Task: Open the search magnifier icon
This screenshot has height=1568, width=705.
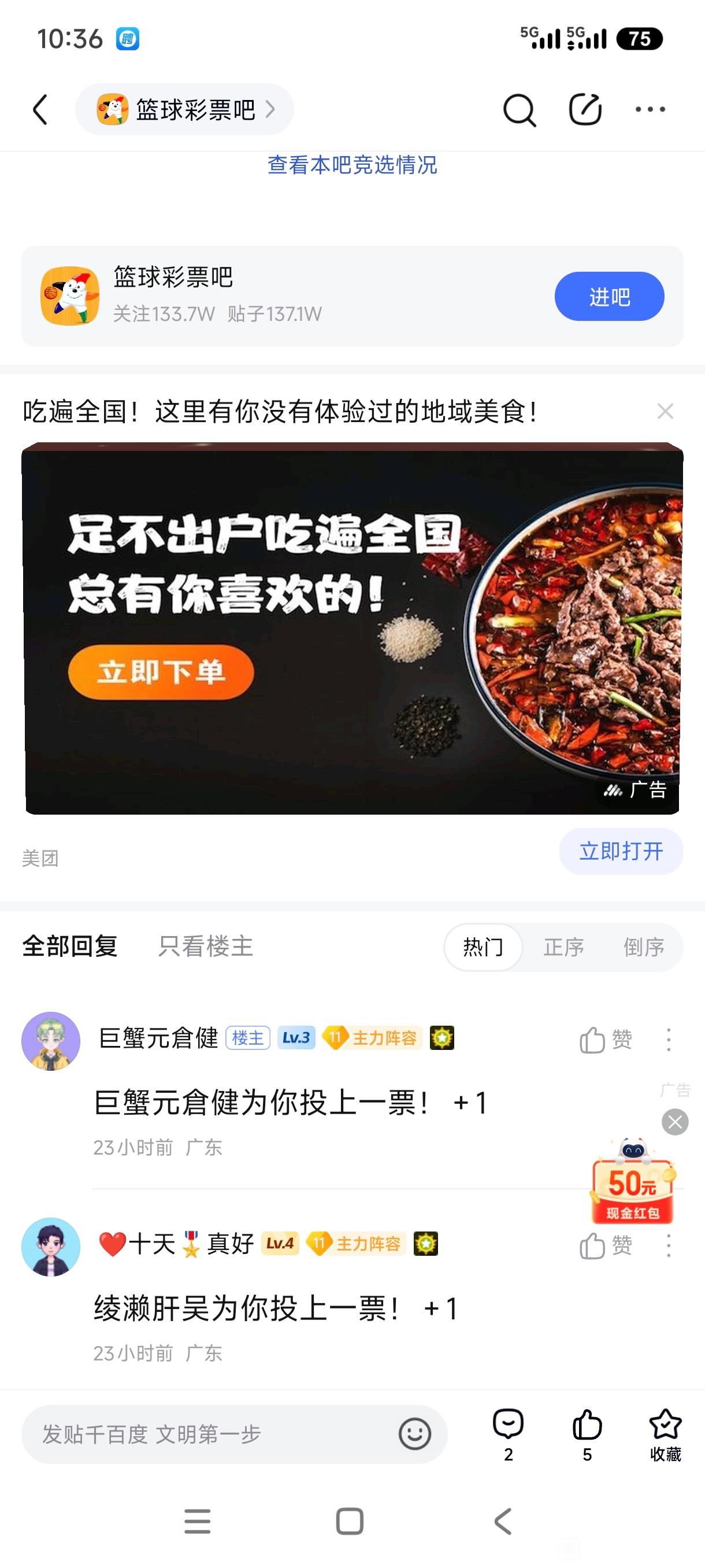Action: coord(520,110)
